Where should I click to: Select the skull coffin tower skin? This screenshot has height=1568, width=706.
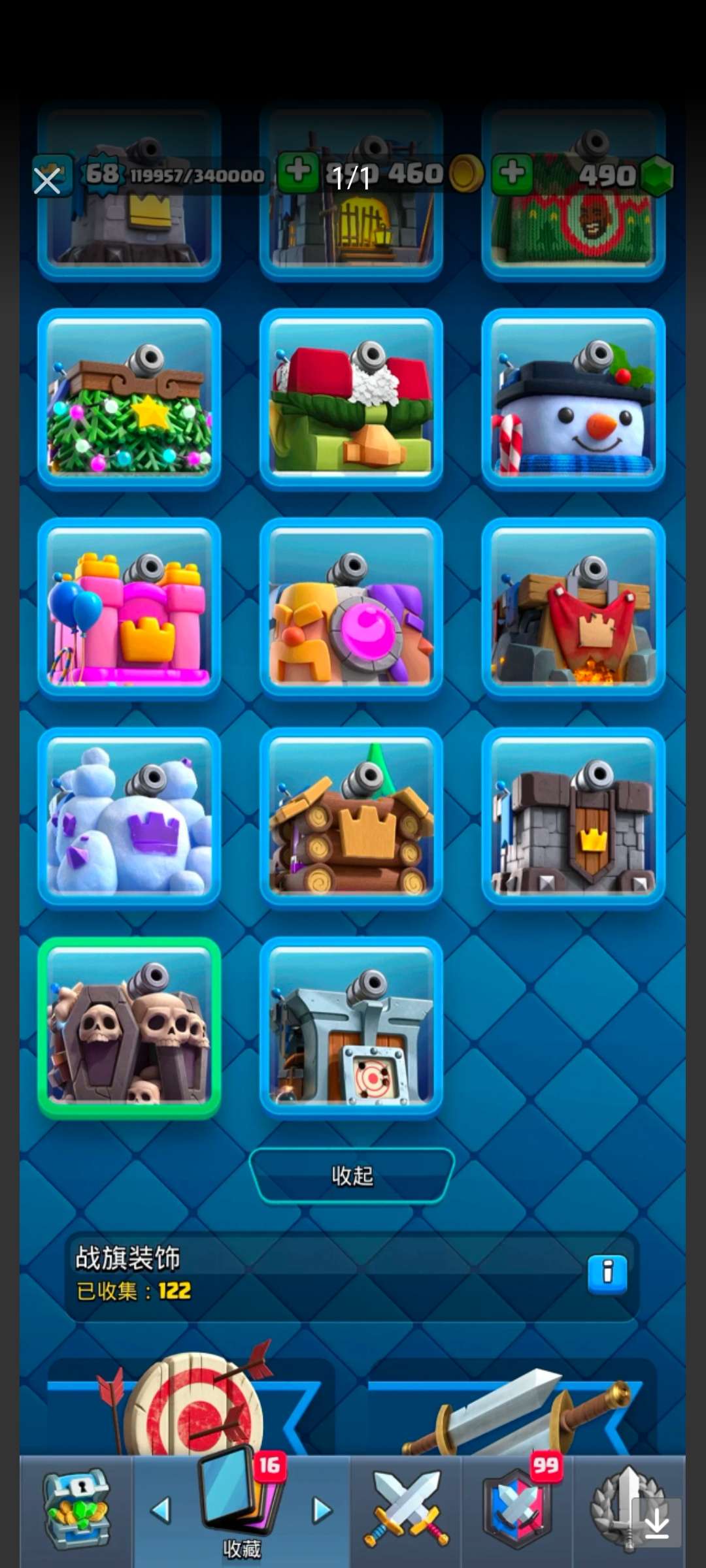[129, 1028]
